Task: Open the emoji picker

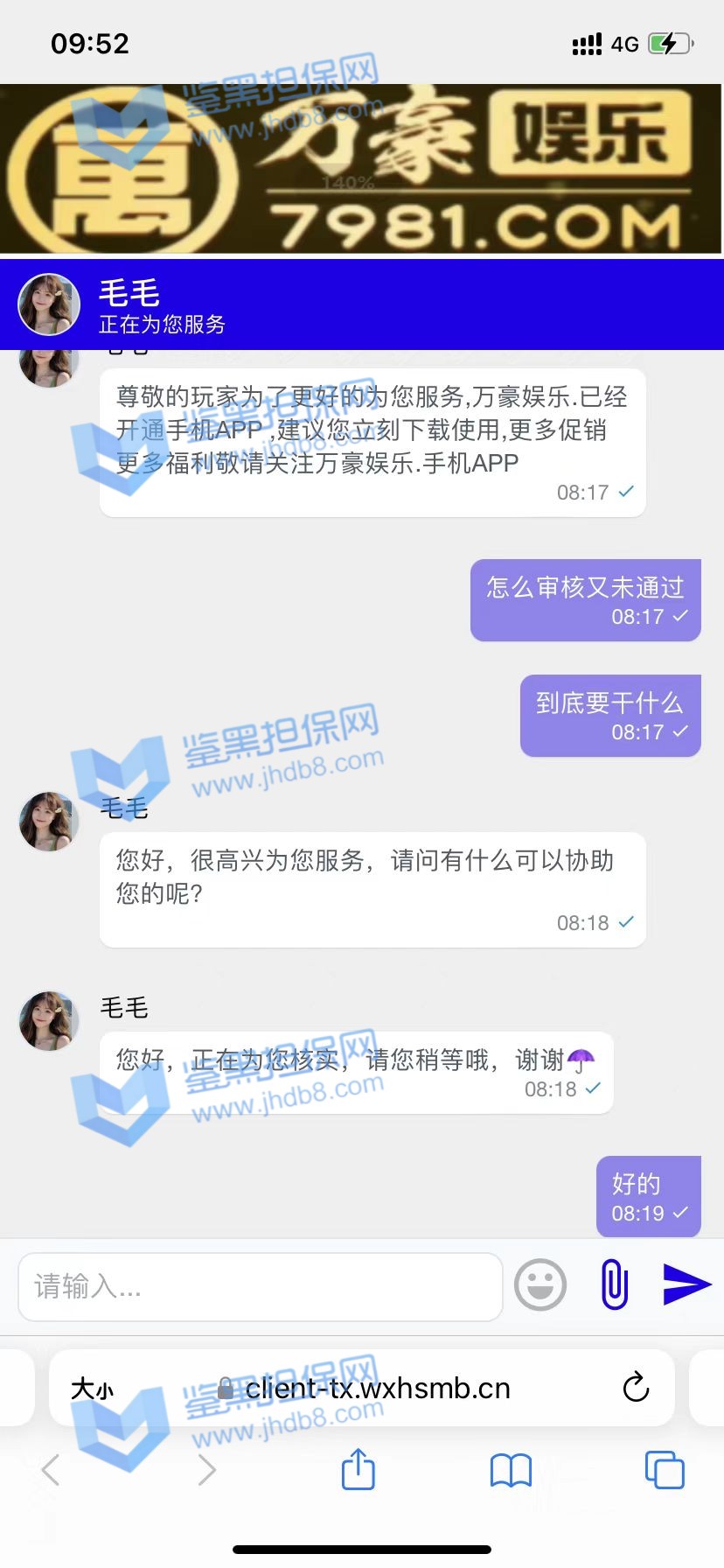Action: tap(540, 1284)
